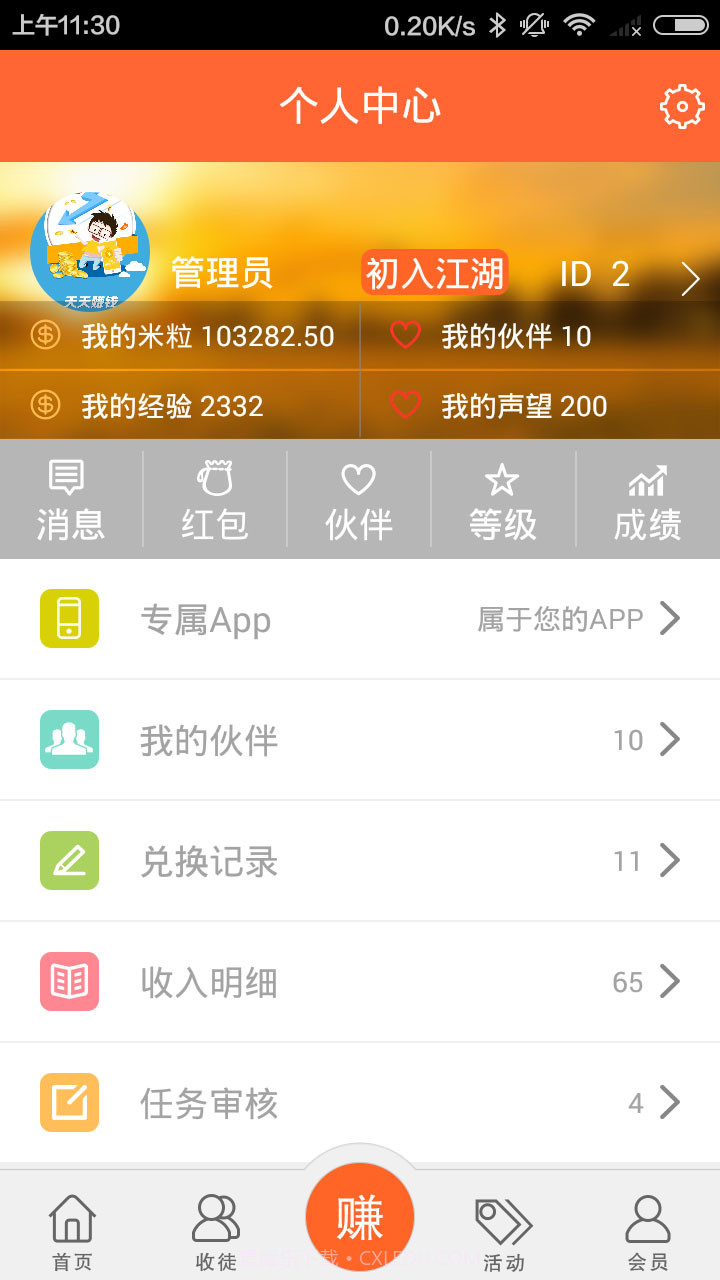Open the orange 任务审核 edit icon

pos(69,1102)
